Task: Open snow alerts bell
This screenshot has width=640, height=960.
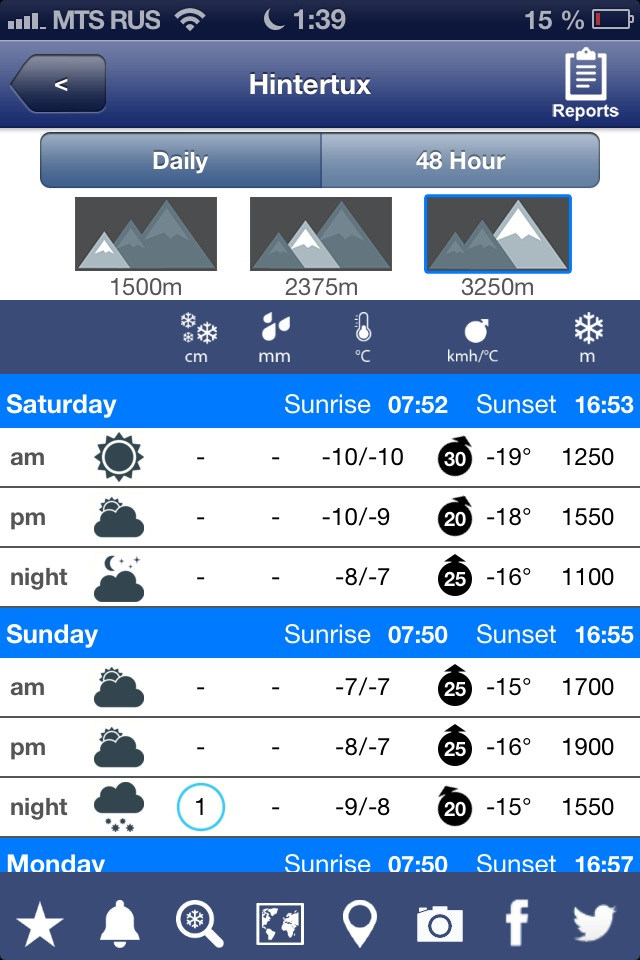Action: pyautogui.click(x=119, y=923)
